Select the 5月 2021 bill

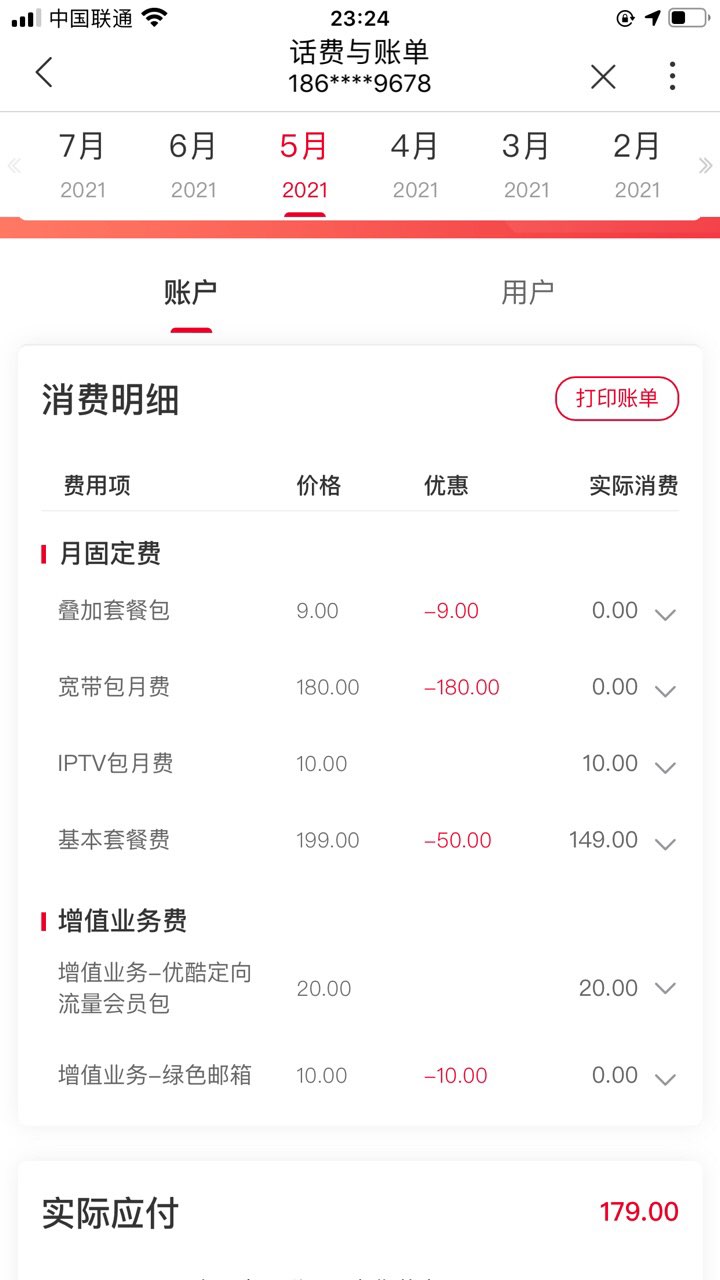pyautogui.click(x=304, y=165)
